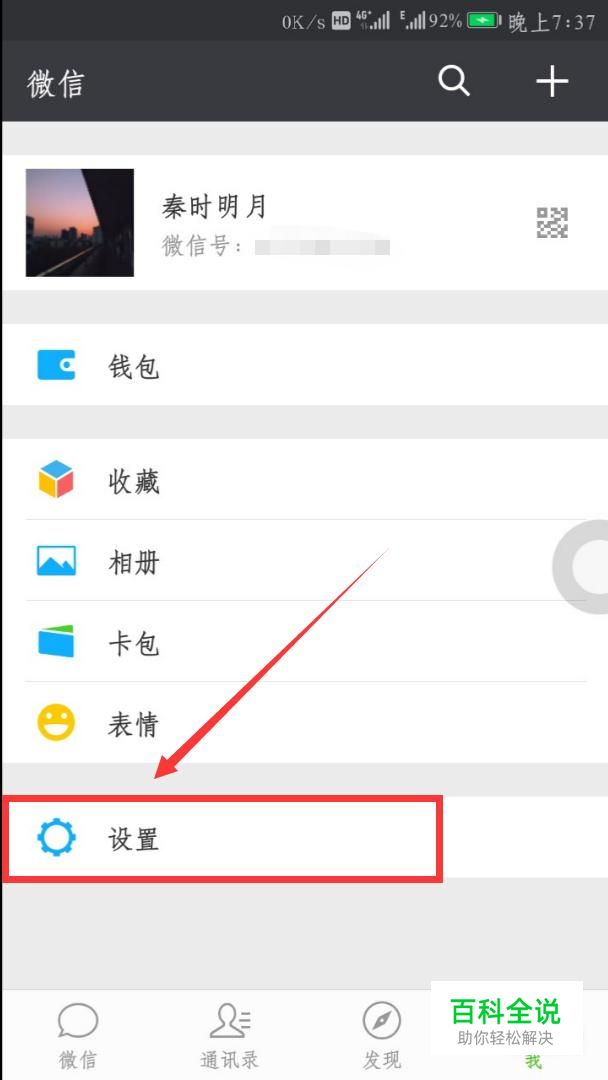Tap the floating assistive circle button
Image resolution: width=608 pixels, height=1080 pixels.
click(584, 566)
